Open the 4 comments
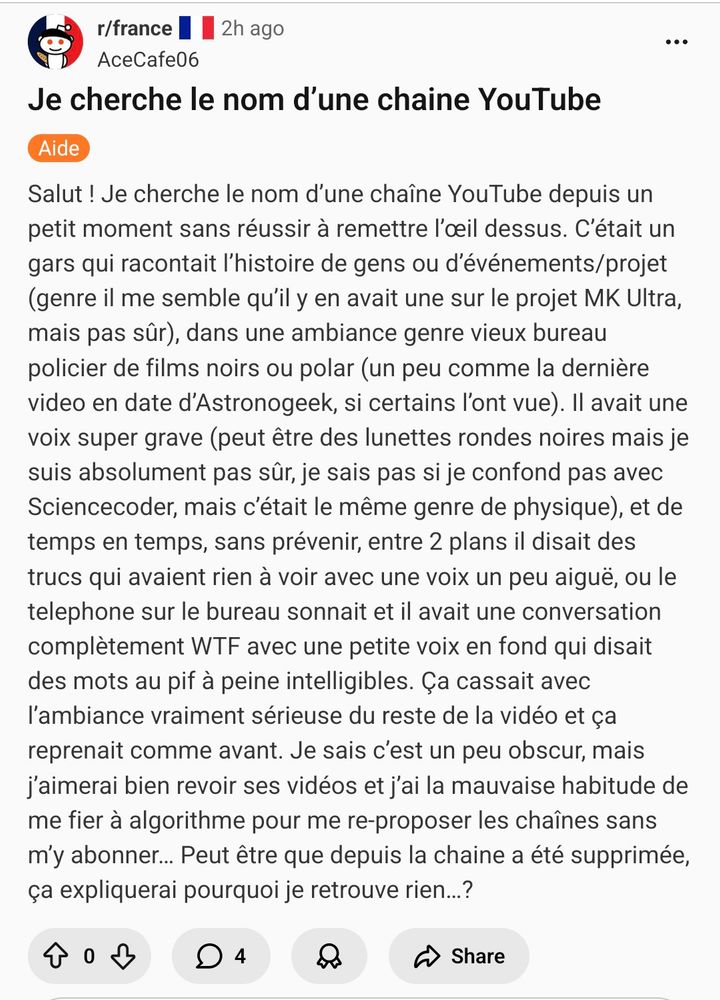The image size is (720, 1000). [221, 955]
